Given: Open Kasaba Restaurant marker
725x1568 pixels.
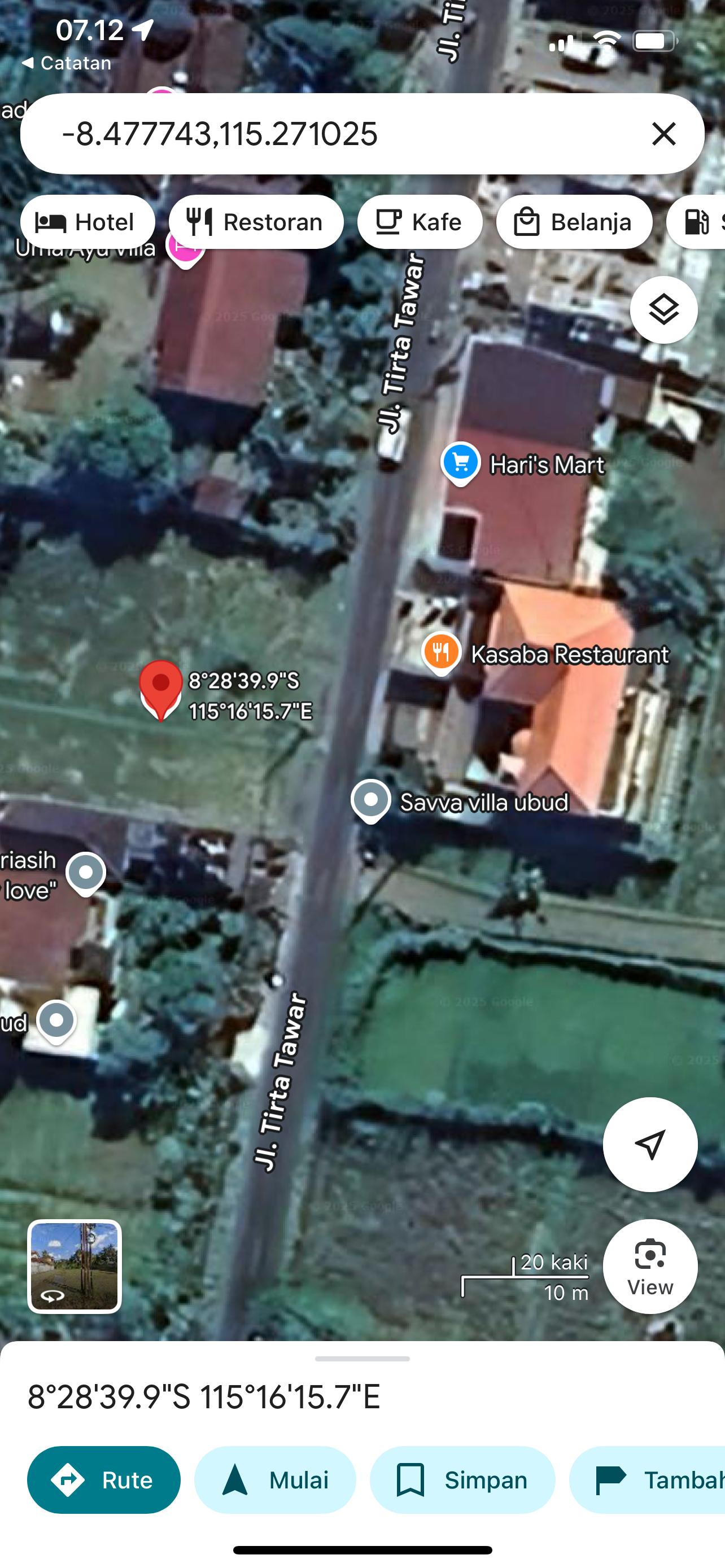Looking at the screenshot, I should click(442, 652).
